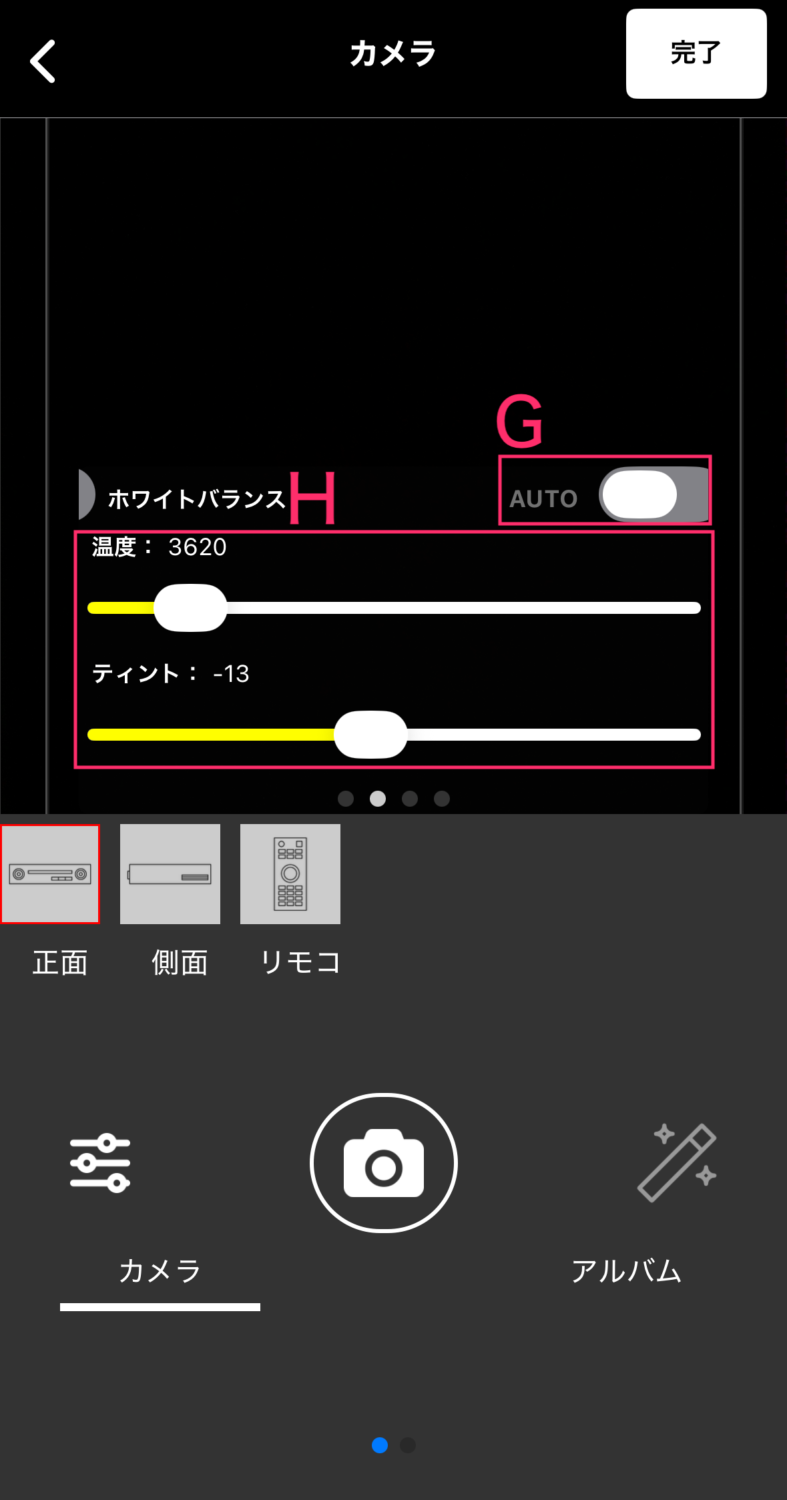Tap the ティント slider track
This screenshot has height=1500, width=787.
[550, 735]
